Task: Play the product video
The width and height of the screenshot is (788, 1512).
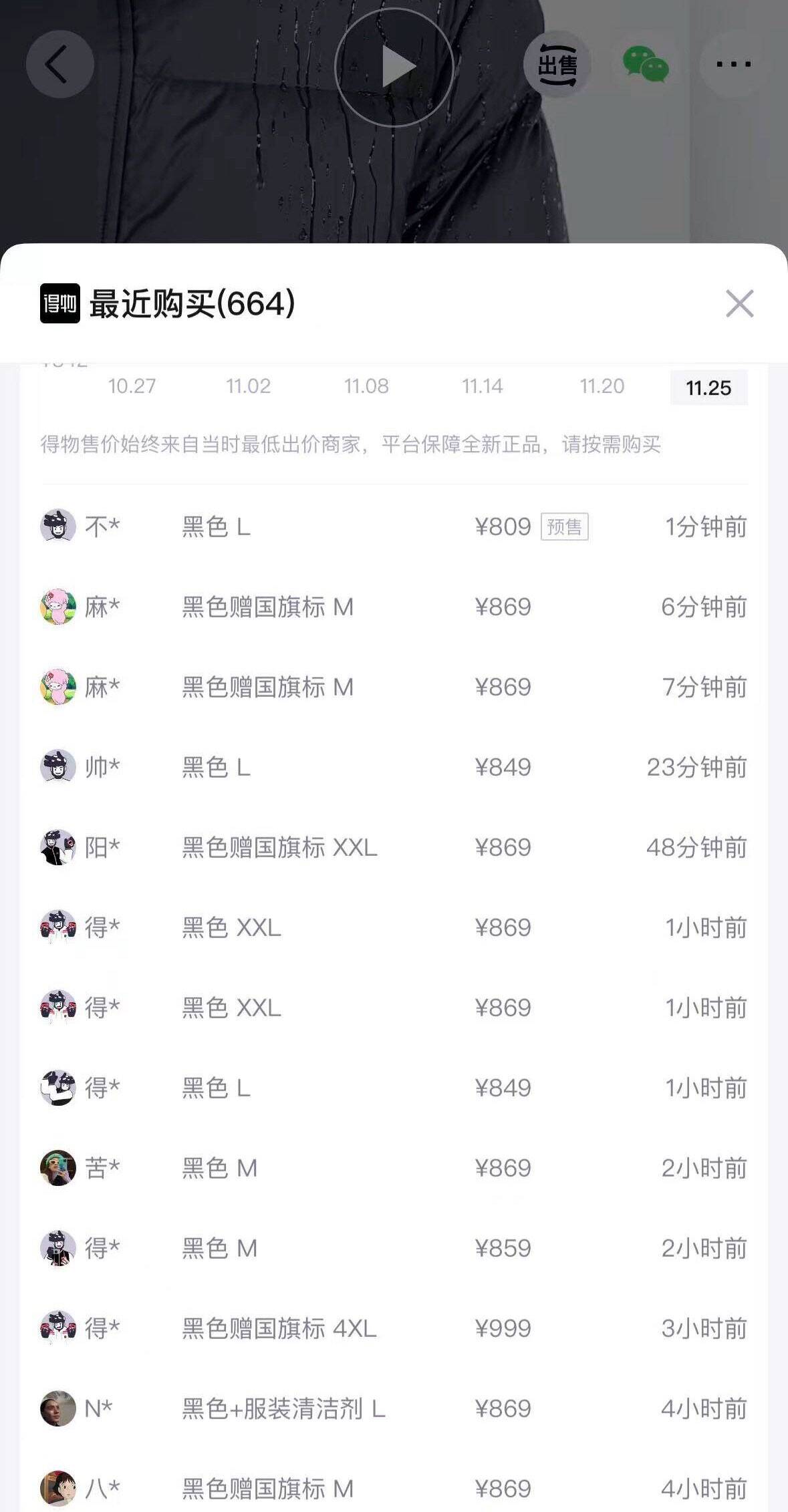Action: pyautogui.click(x=394, y=67)
